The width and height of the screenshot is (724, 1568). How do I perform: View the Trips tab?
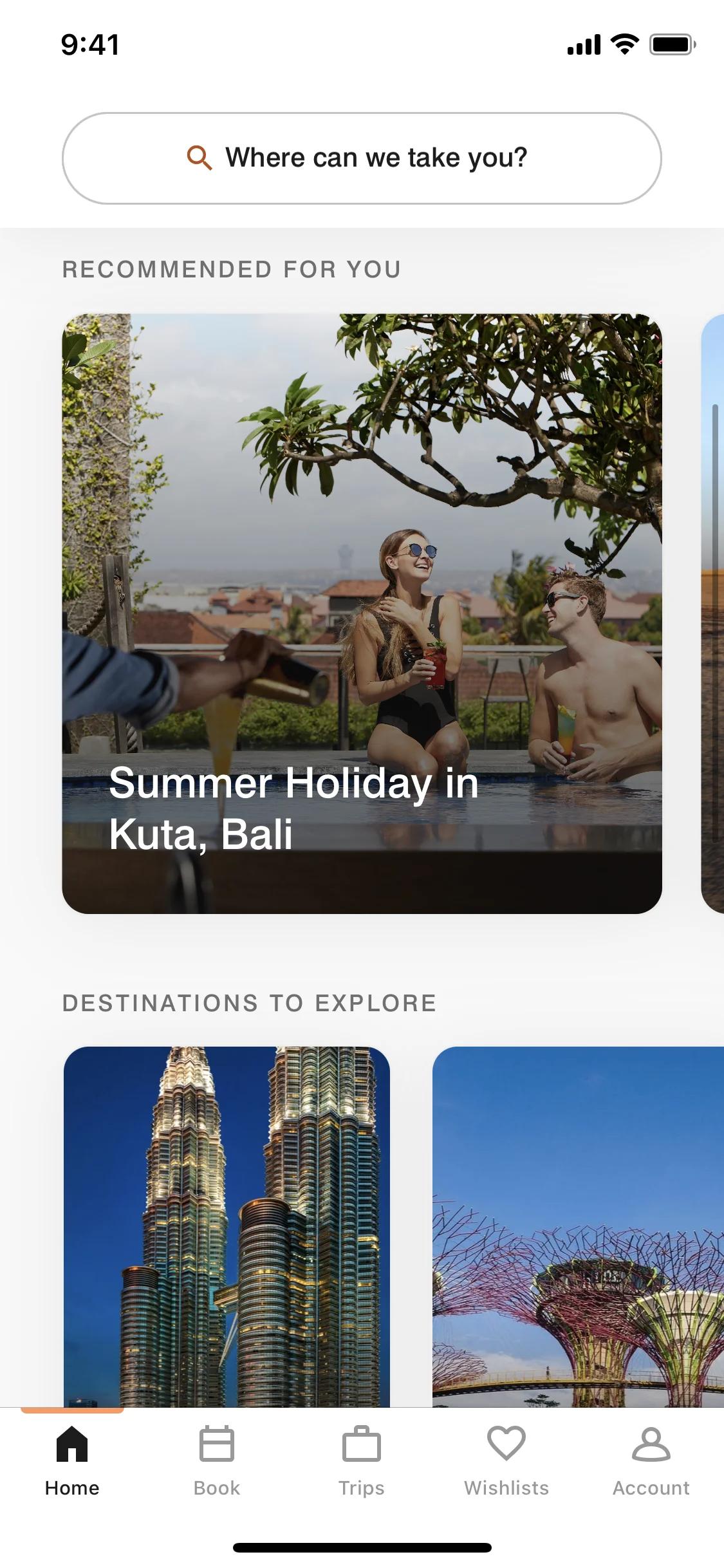[x=362, y=1460]
